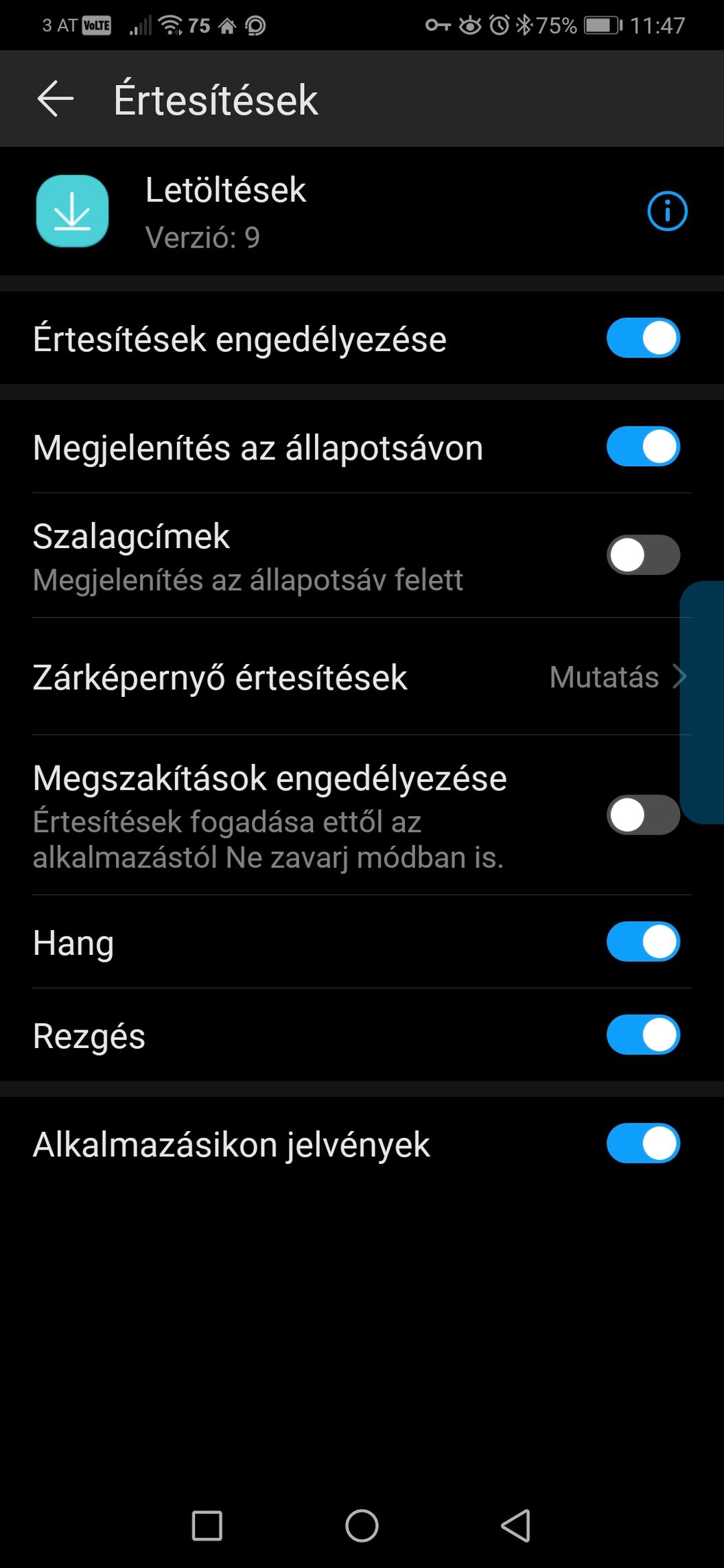The height and width of the screenshot is (1568, 724).
Task: Open app info for Letöltések
Action: coord(667,211)
